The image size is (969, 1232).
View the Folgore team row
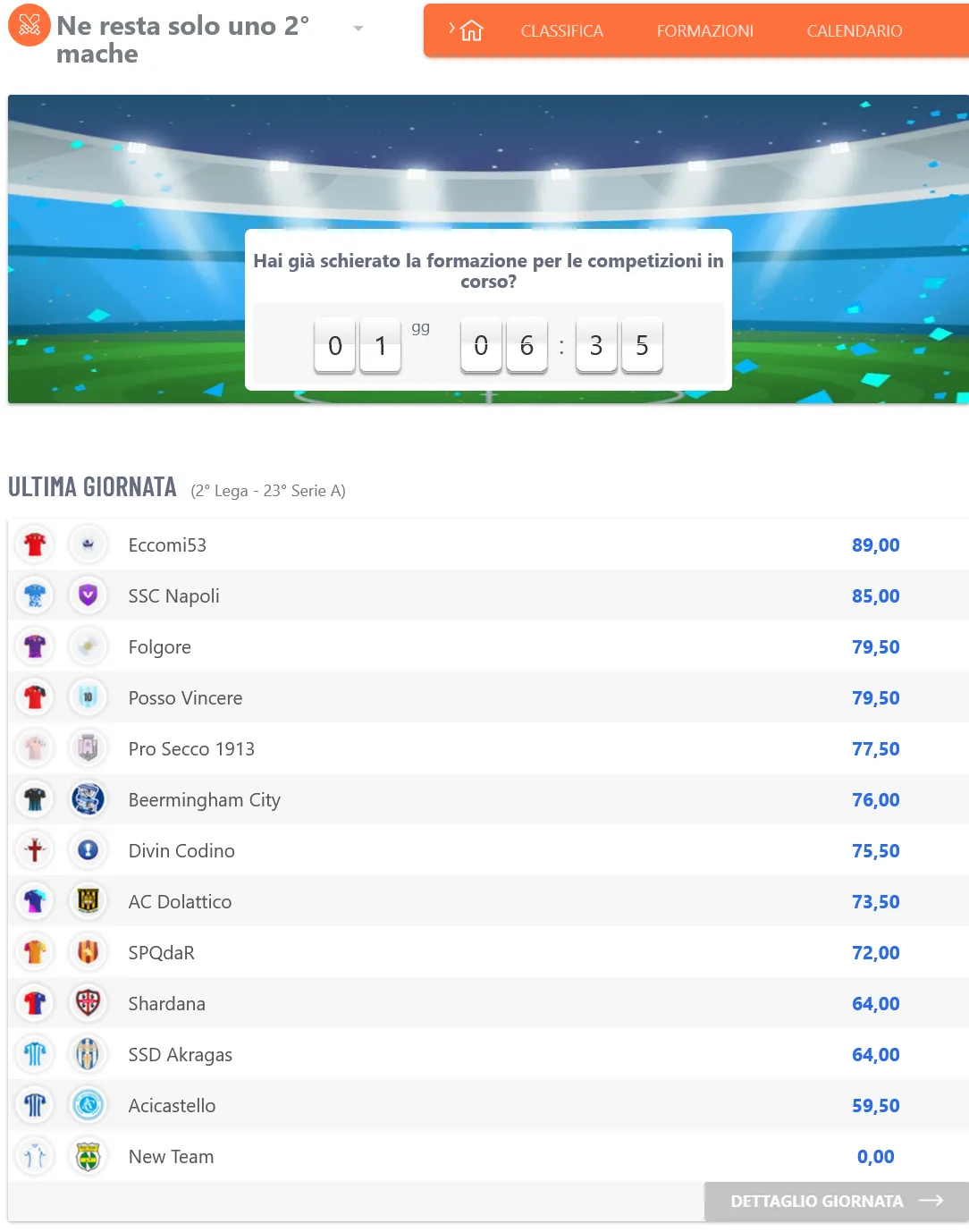coord(159,647)
